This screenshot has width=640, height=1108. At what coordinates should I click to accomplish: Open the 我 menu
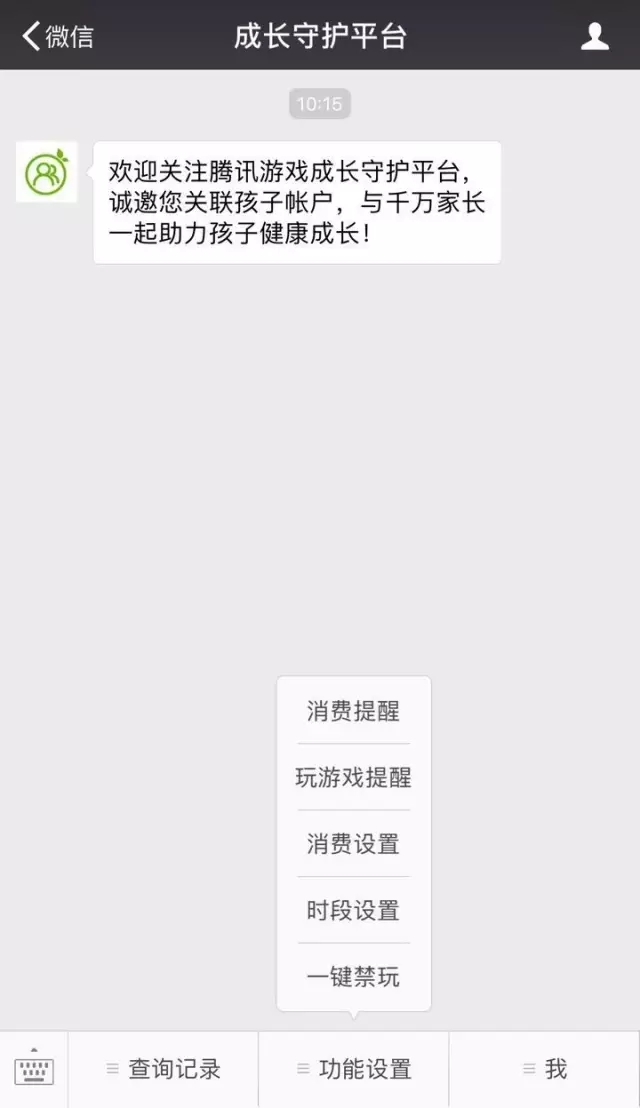pos(545,1069)
